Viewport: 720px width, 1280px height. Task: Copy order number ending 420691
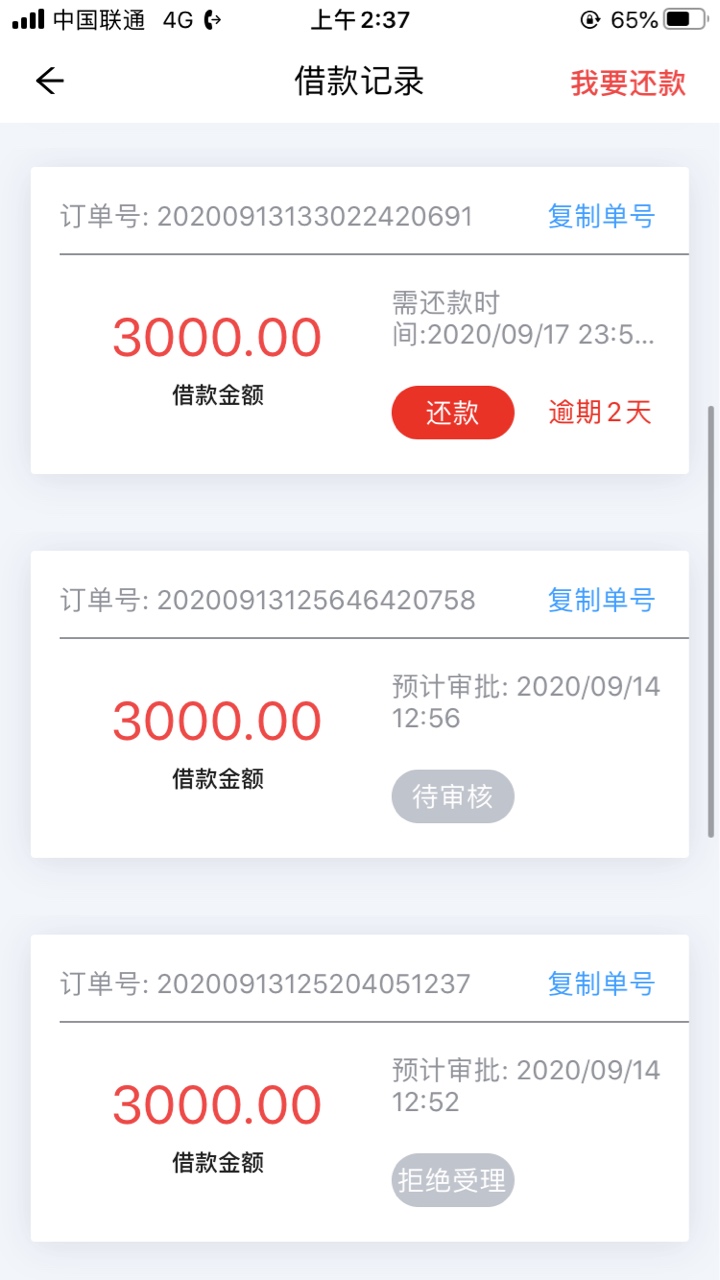click(601, 216)
